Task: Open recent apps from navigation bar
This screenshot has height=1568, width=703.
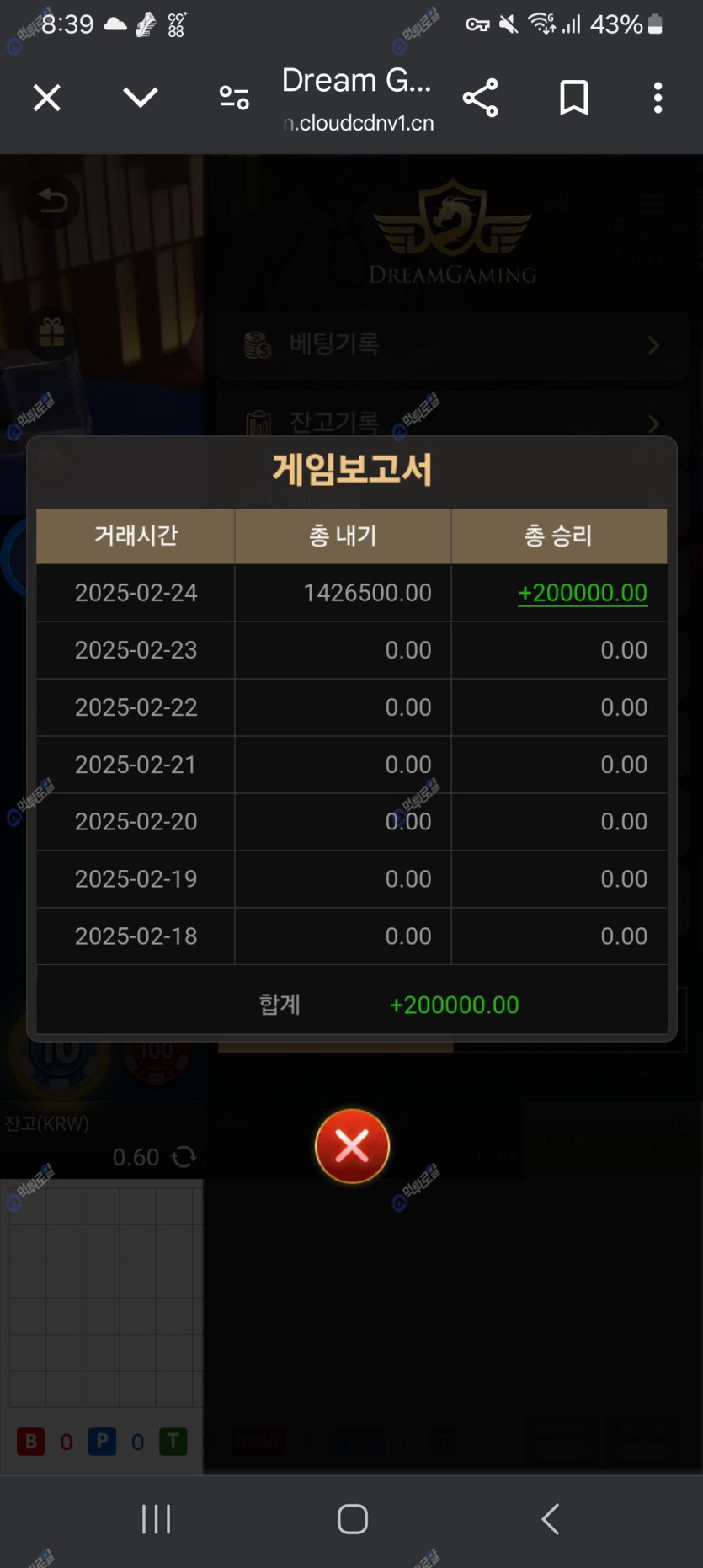Action: [x=156, y=1519]
